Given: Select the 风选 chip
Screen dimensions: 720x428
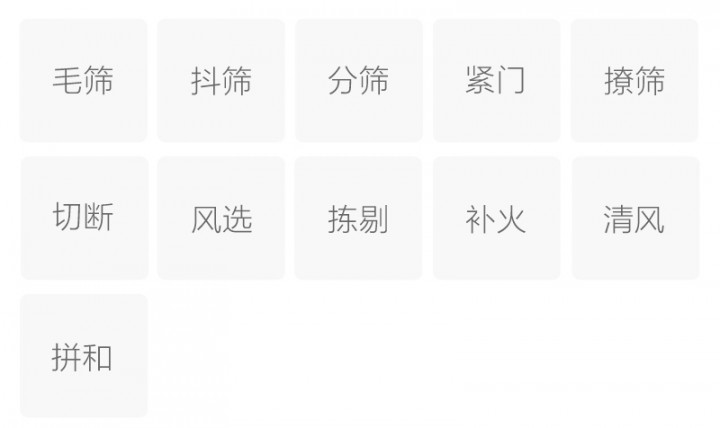Looking at the screenshot, I should click(x=221, y=218).
